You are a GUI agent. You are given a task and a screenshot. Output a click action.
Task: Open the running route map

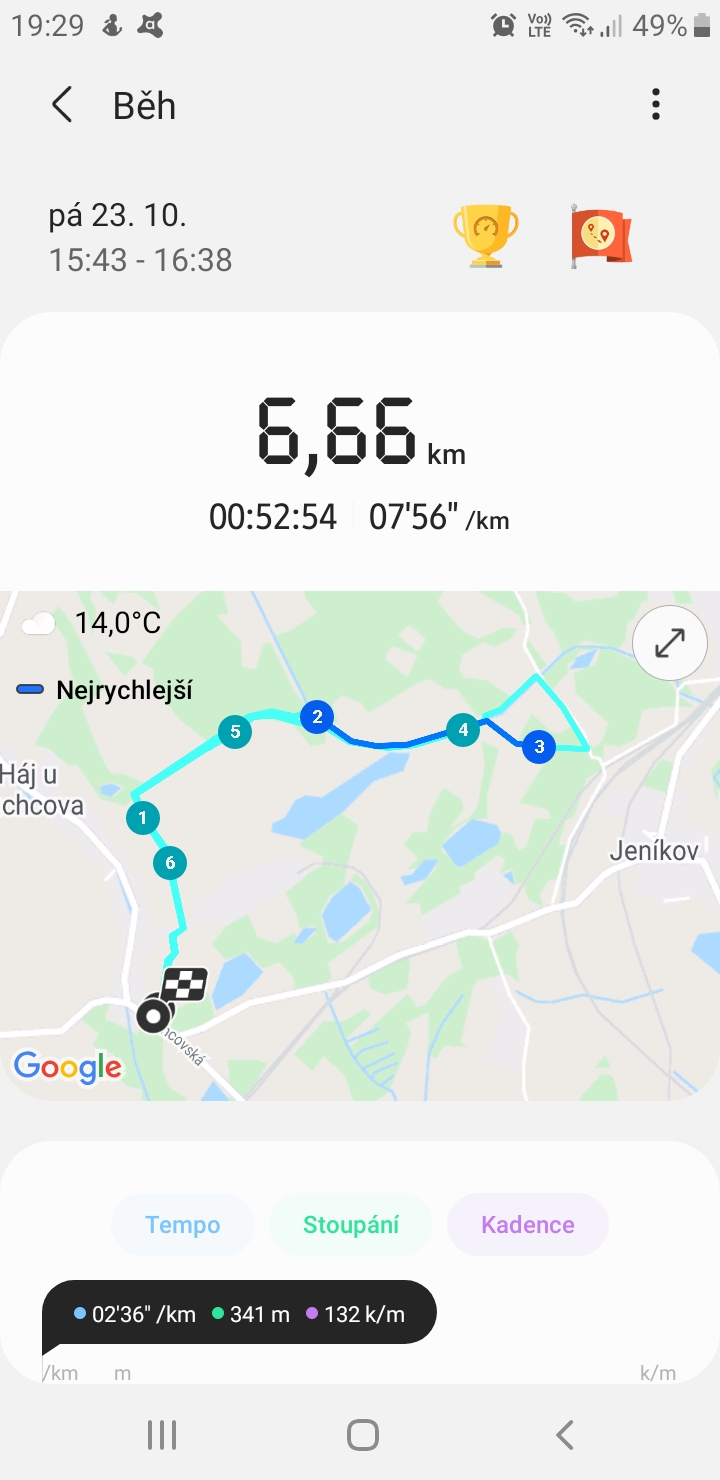point(360,880)
